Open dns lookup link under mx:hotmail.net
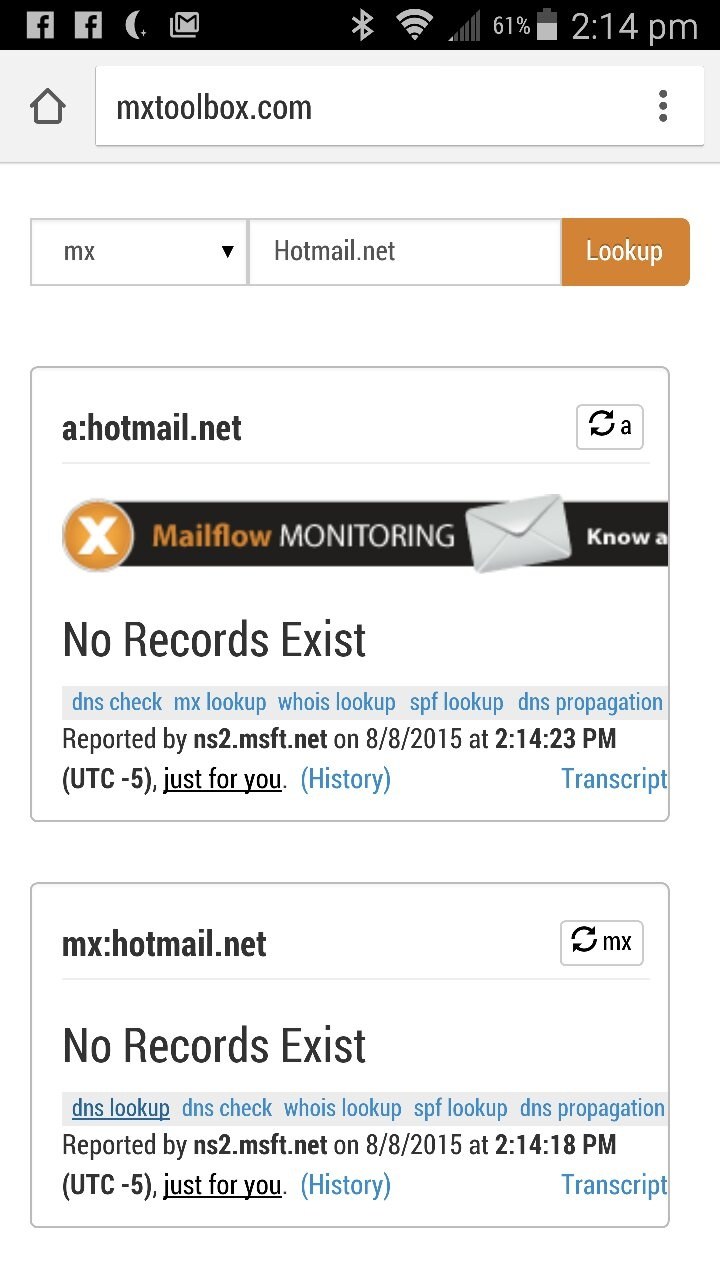The height and width of the screenshot is (1280, 720). [120, 1108]
